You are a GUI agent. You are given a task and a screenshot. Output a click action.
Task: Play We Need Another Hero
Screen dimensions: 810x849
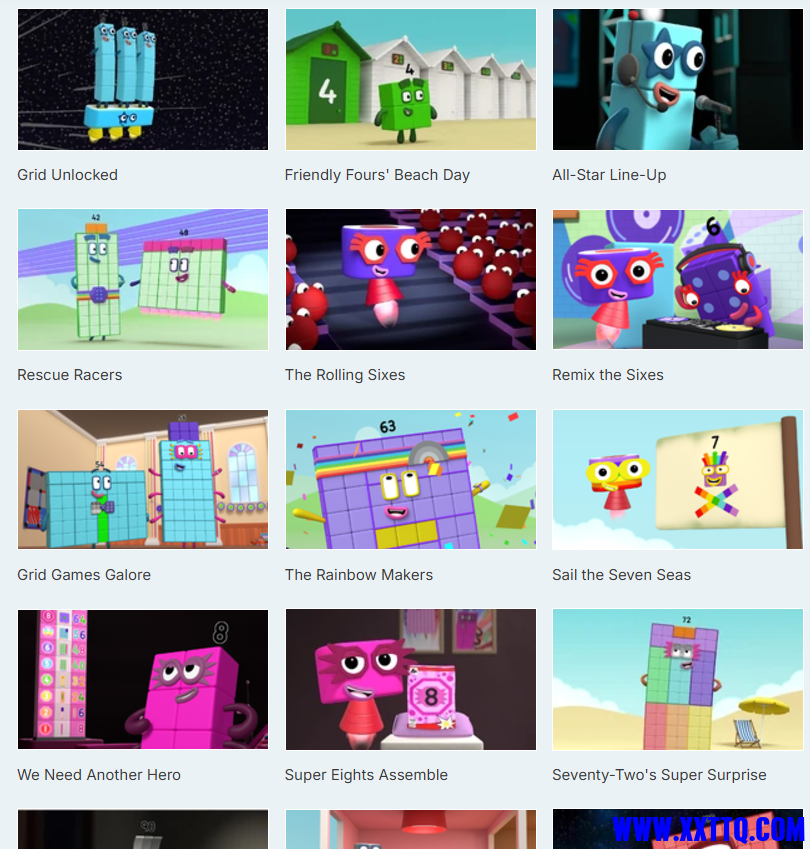142,680
